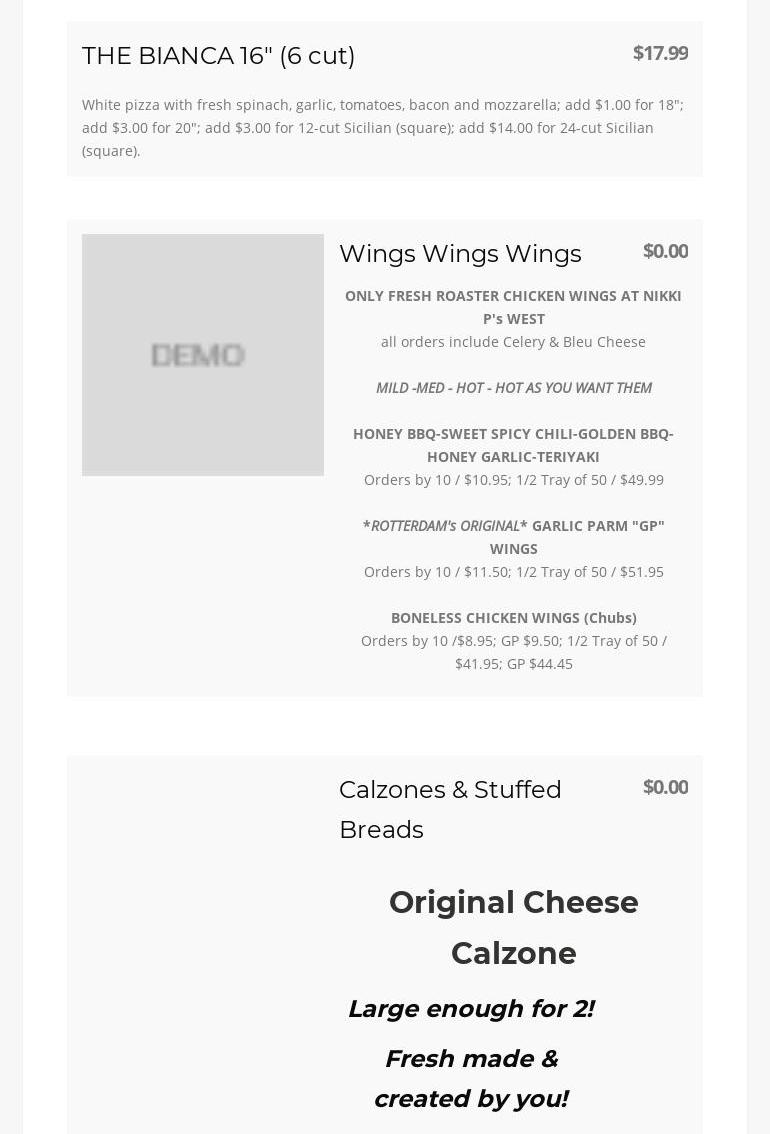Open THE BIANCA 16" pizza item
770x1134 pixels.
[x=218, y=56]
